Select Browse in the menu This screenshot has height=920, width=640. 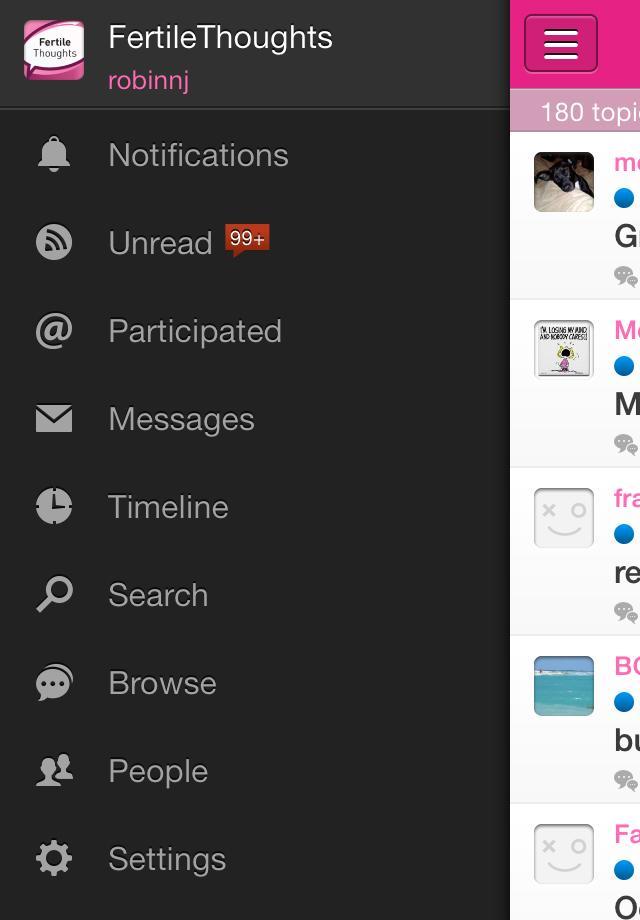pos(162,683)
